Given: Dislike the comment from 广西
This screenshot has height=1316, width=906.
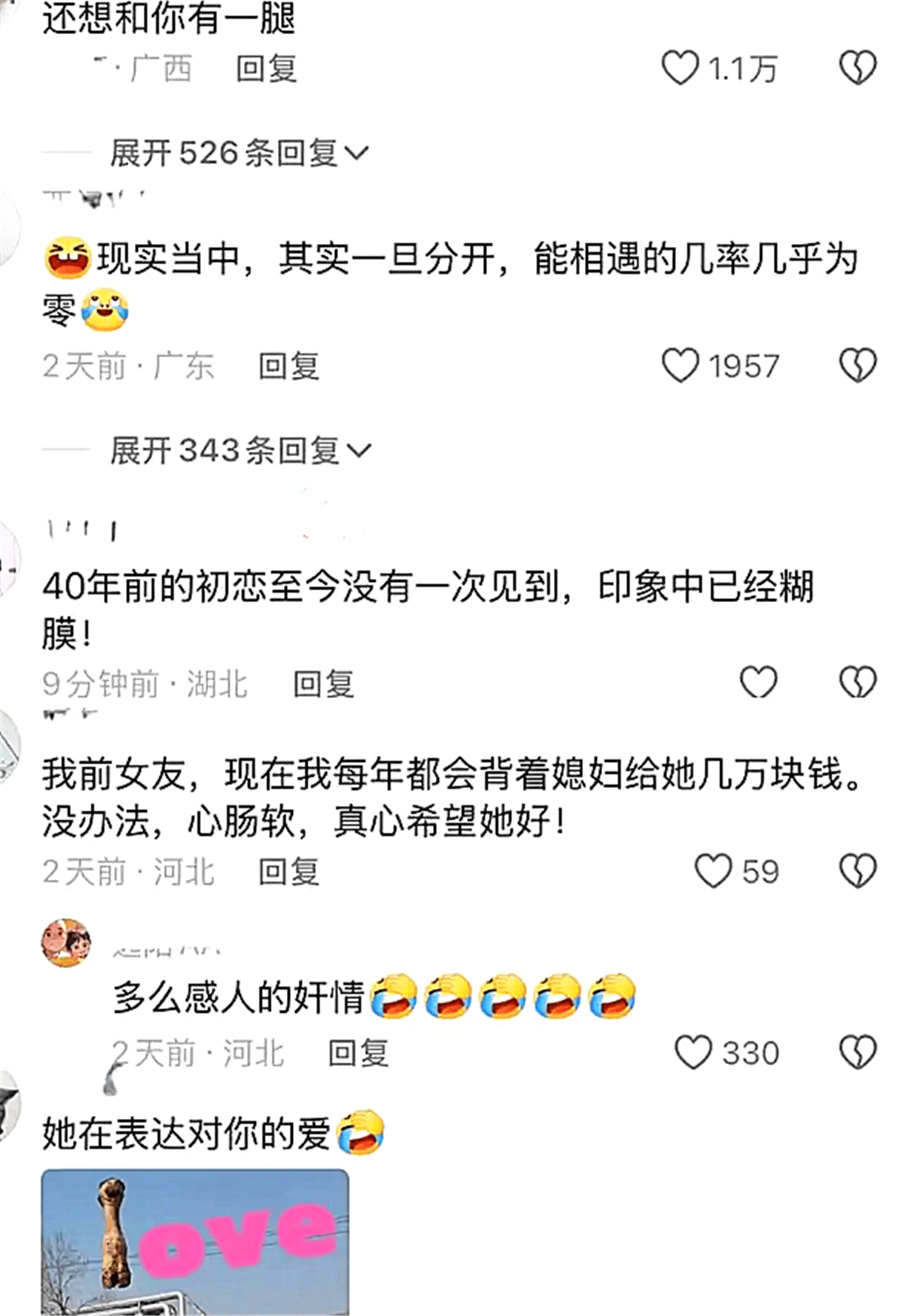Looking at the screenshot, I should [x=857, y=68].
